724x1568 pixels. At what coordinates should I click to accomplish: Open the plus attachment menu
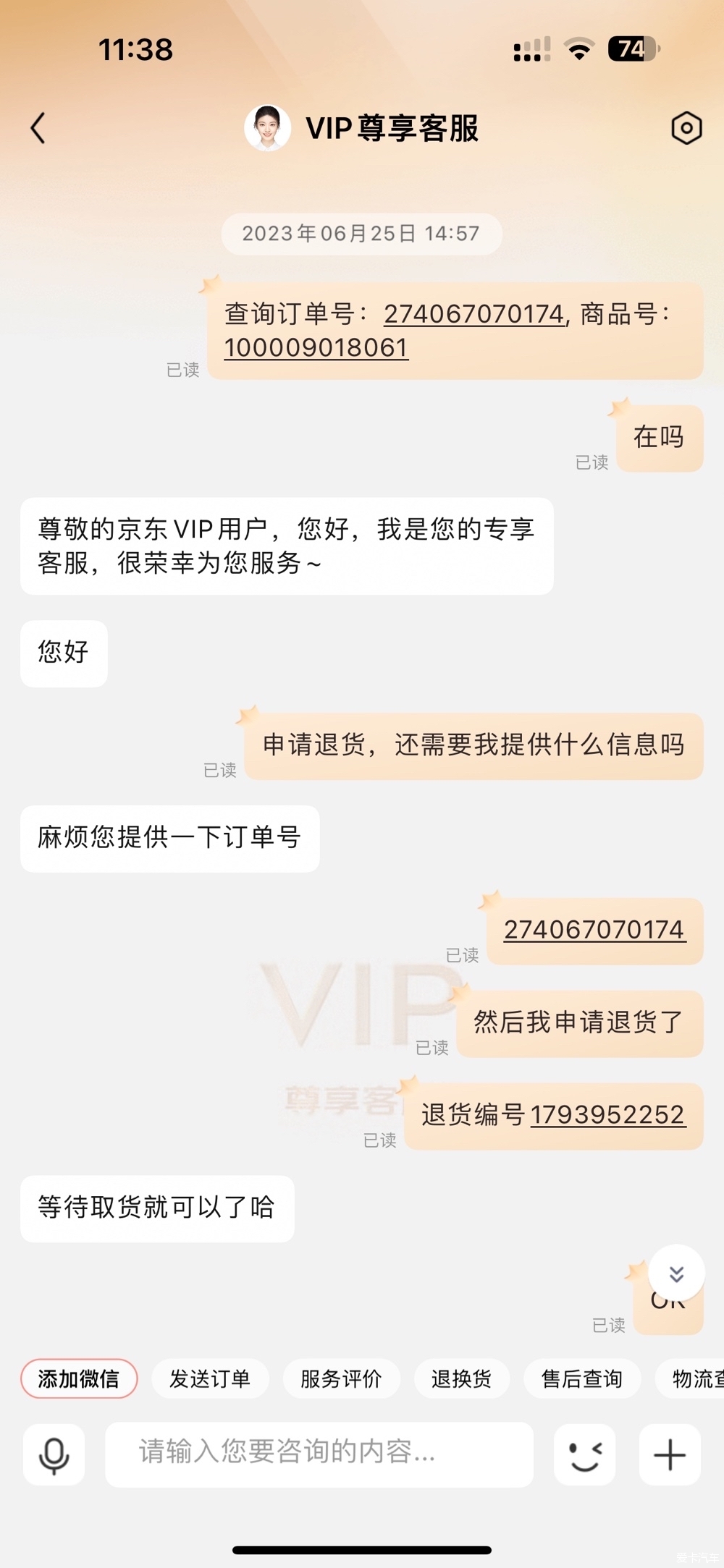pyautogui.click(x=670, y=1455)
